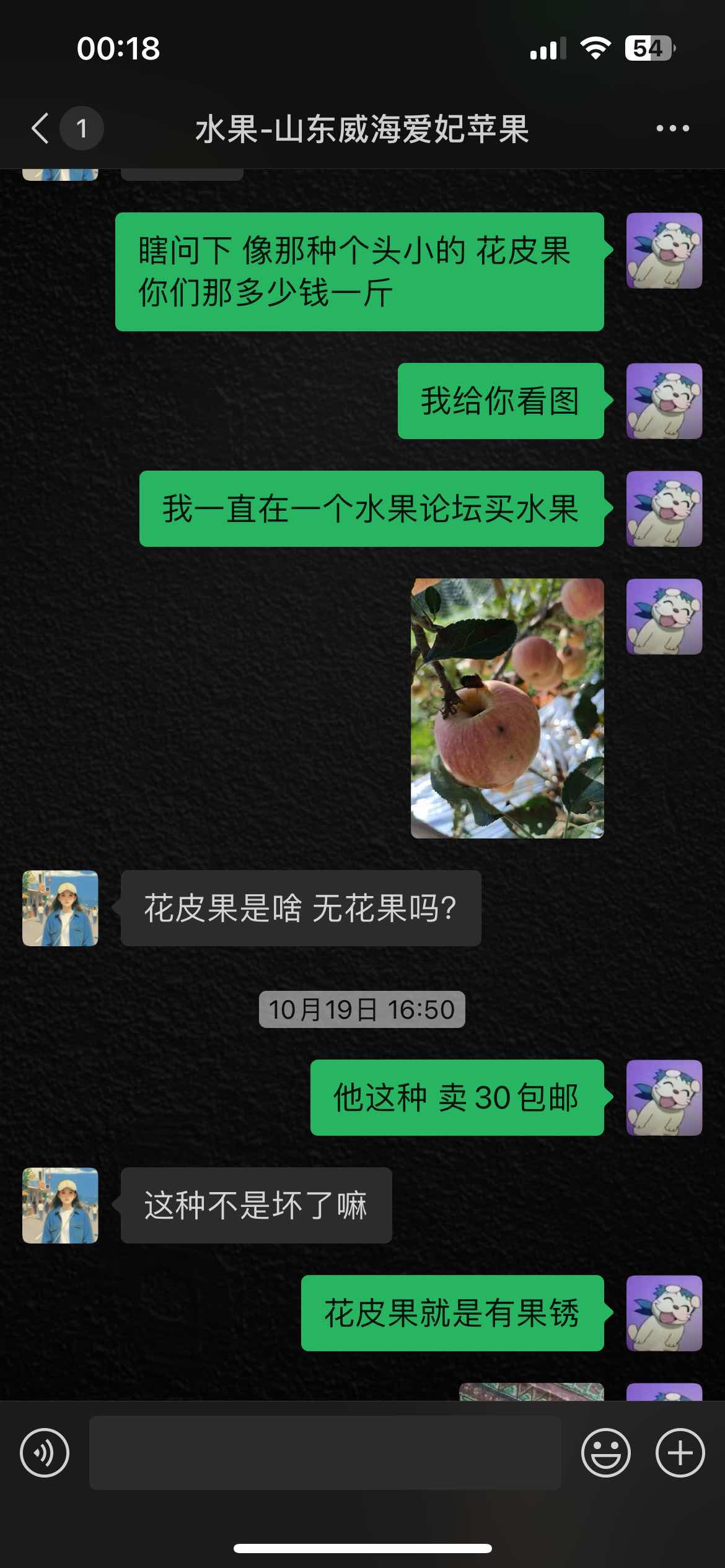Switch to voice message input
This screenshot has width=725, height=1568.
[x=45, y=1452]
